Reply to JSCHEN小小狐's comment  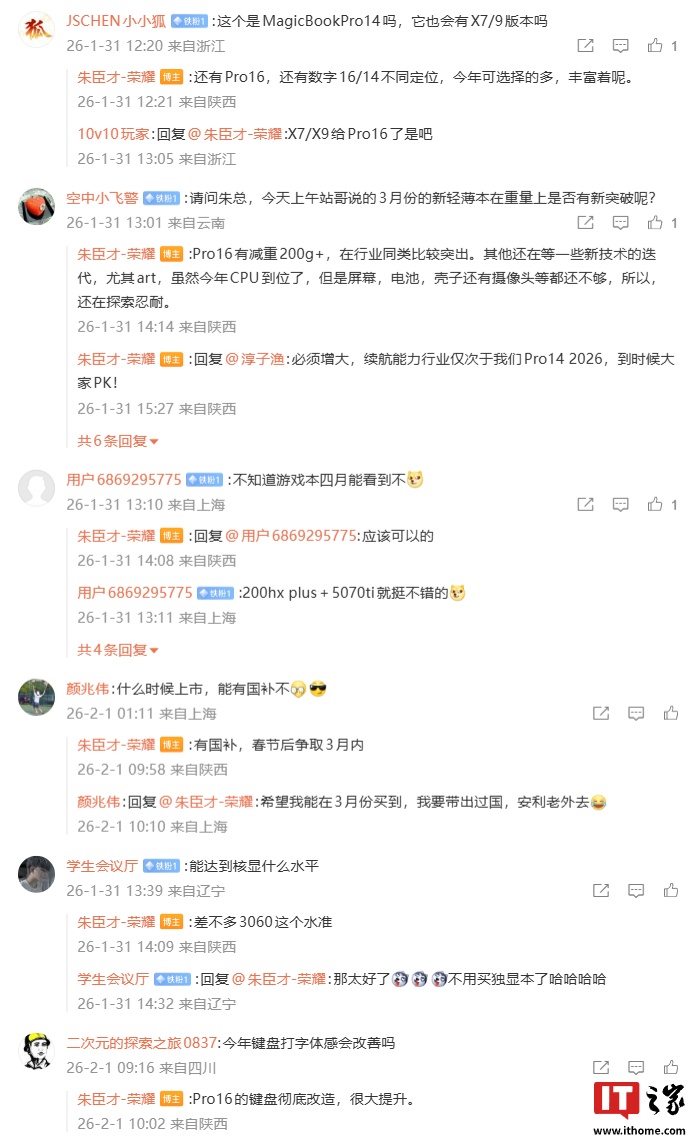pos(620,45)
